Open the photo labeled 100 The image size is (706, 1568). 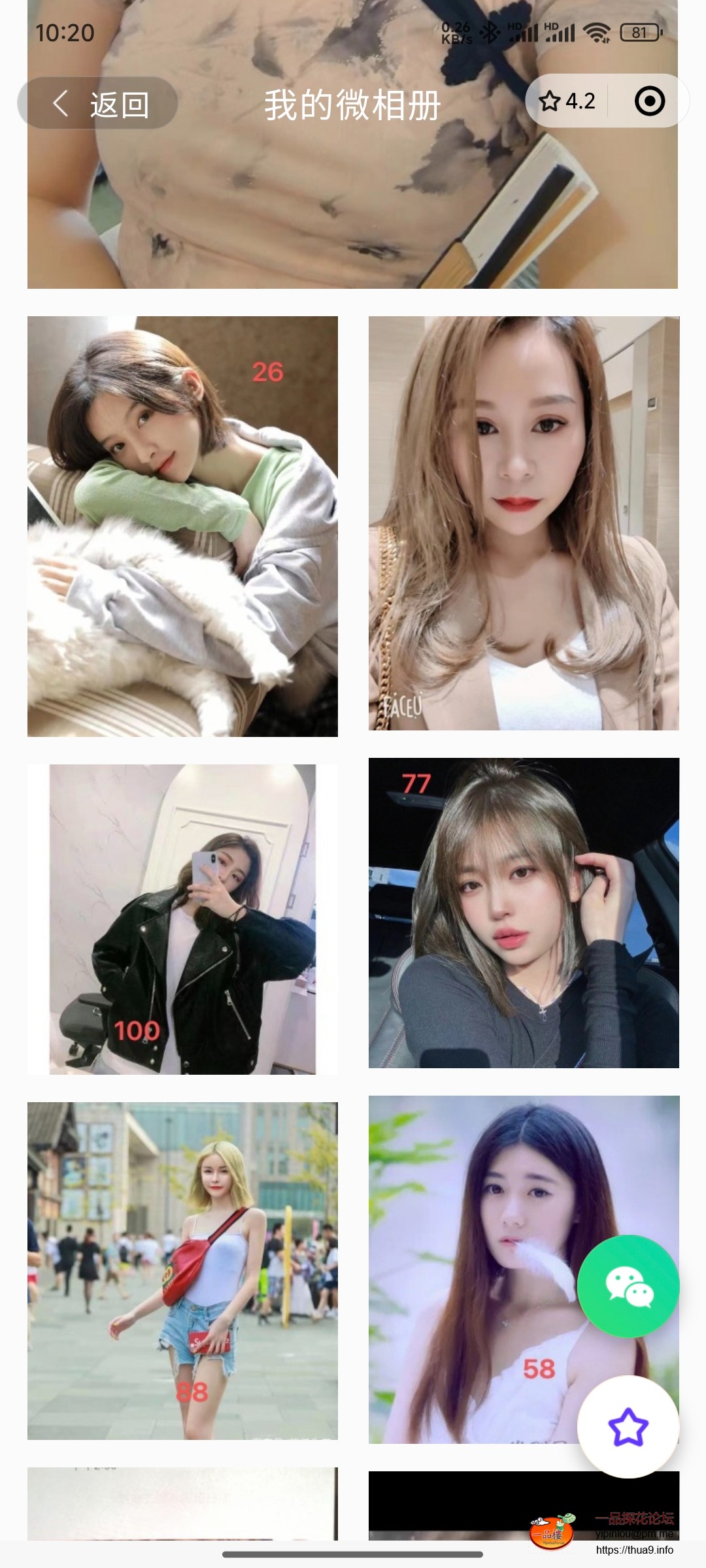click(182, 919)
